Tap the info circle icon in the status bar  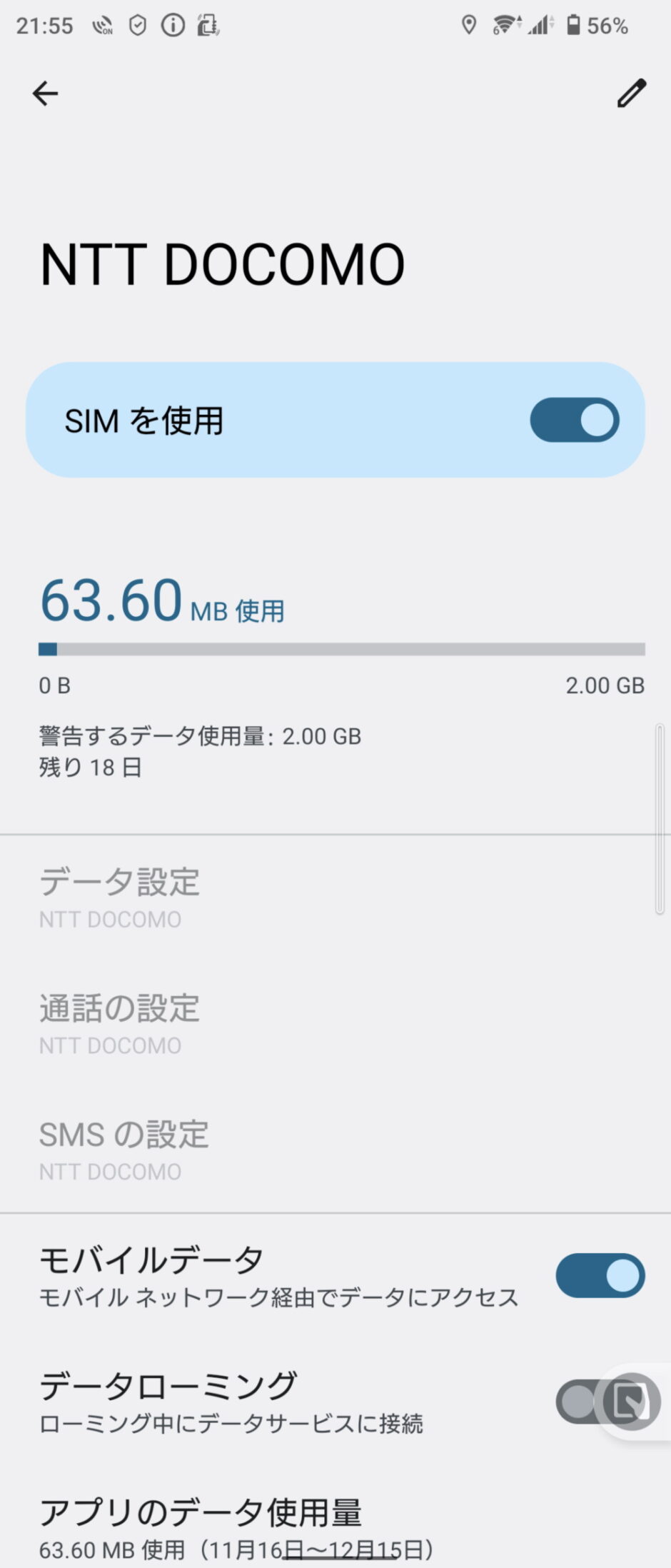[x=172, y=24]
